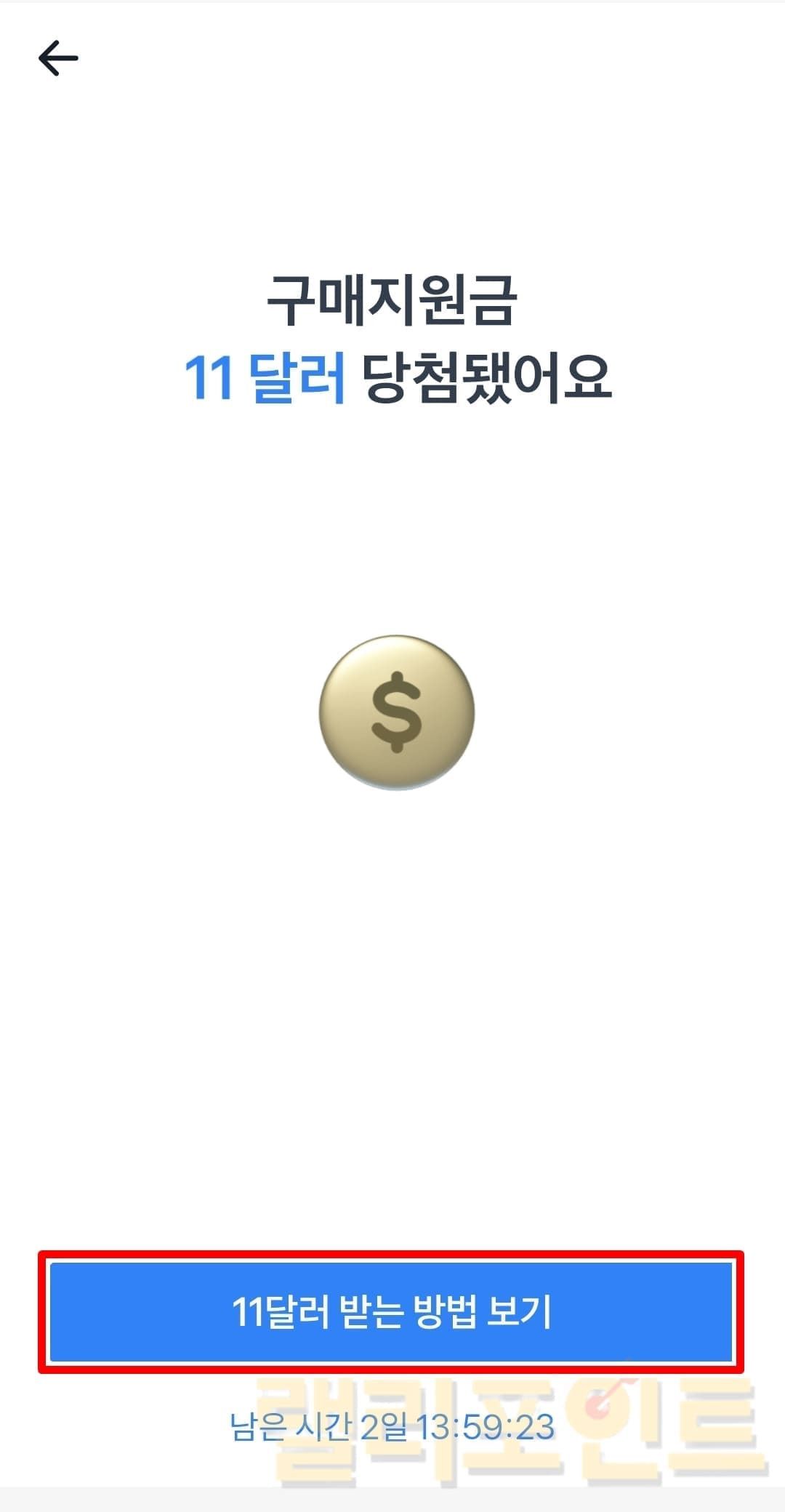Tap the '11달러 받는 방법 보기' button
Viewport: 785px width, 1512px height.
tap(391, 1311)
